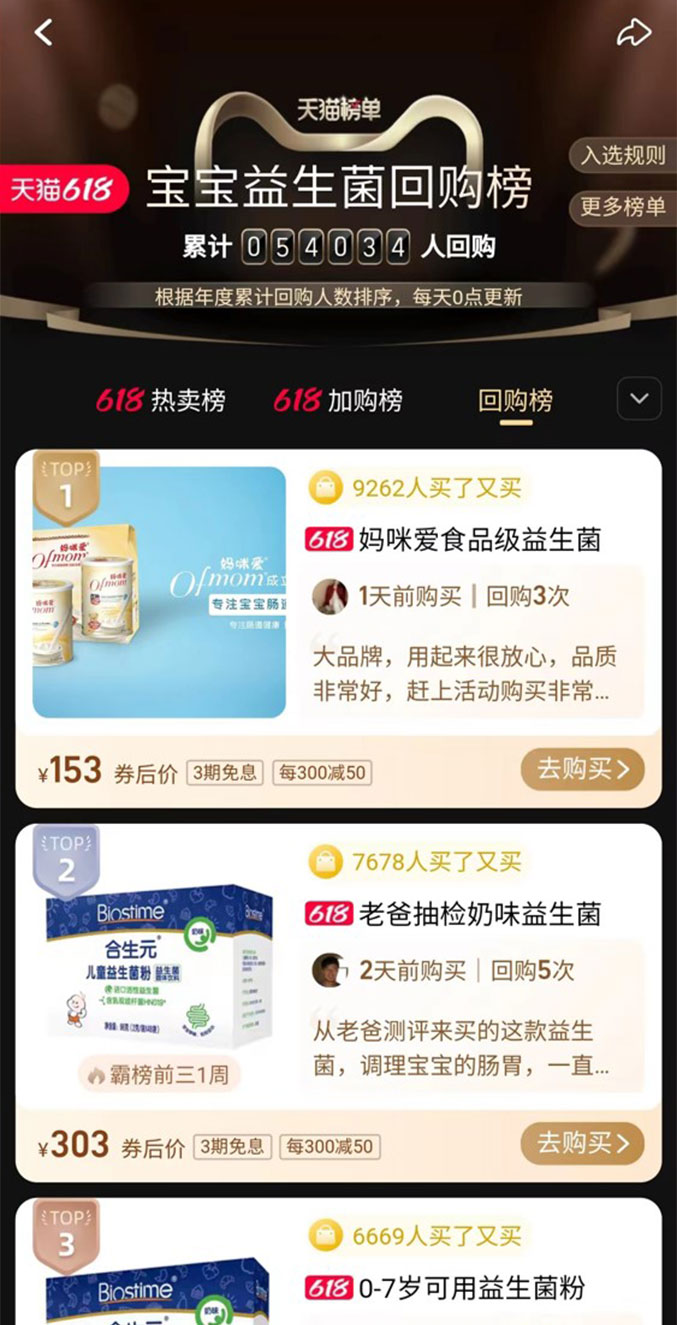Open 更多榜单 more rankings
The image size is (677, 1325).
click(623, 207)
